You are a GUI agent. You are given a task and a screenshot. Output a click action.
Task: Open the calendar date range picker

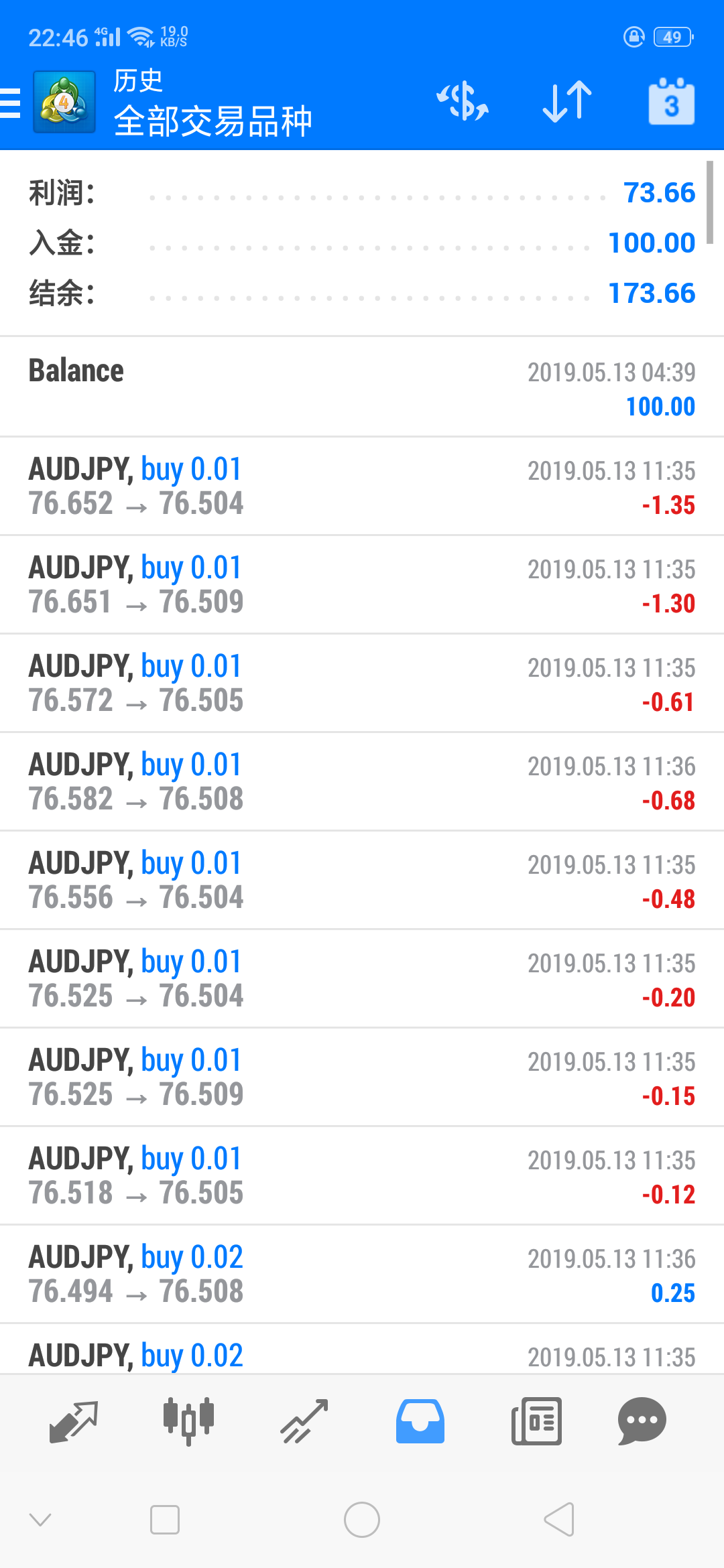coord(671,102)
